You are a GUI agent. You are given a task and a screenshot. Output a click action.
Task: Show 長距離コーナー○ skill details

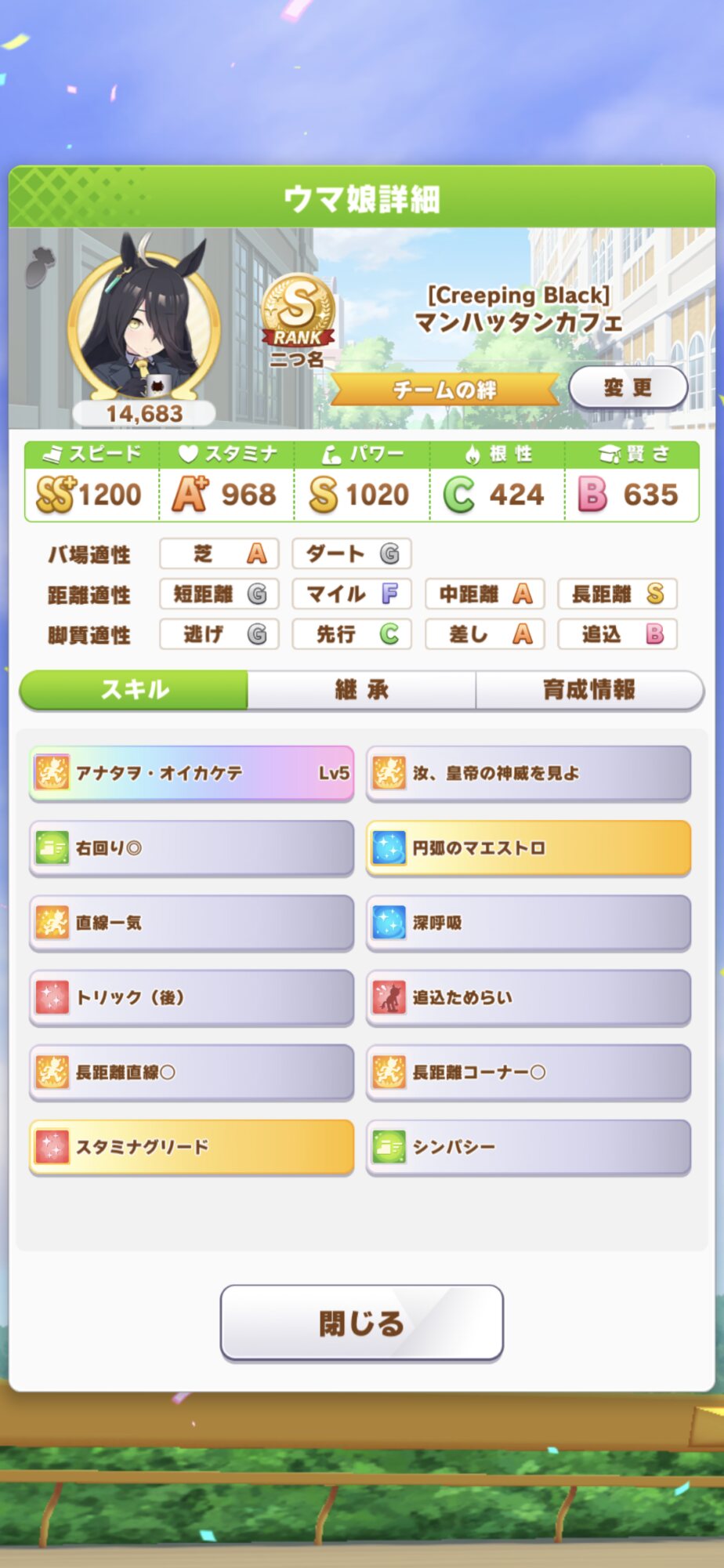(x=528, y=1072)
